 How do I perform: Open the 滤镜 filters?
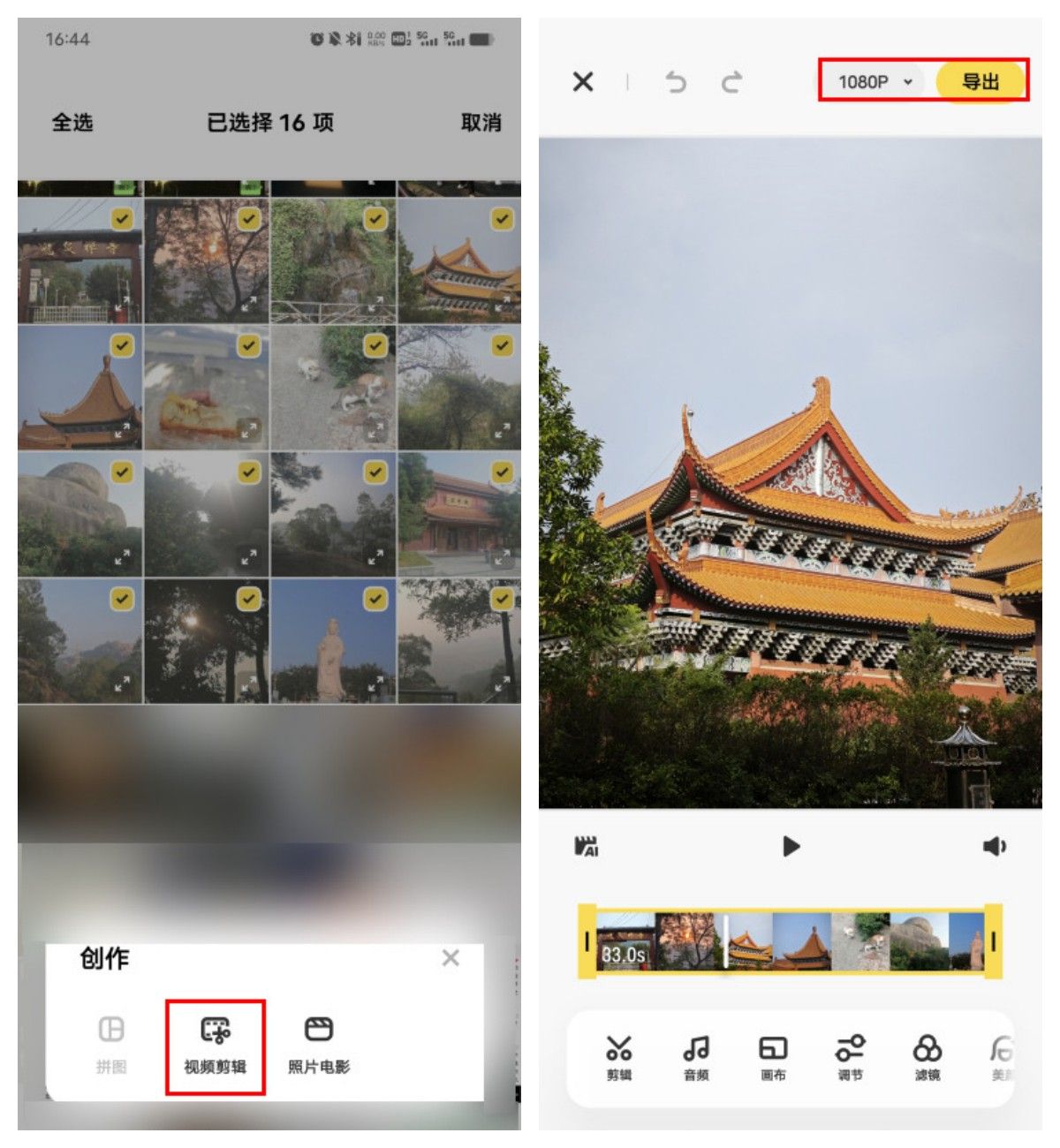[x=927, y=1057]
